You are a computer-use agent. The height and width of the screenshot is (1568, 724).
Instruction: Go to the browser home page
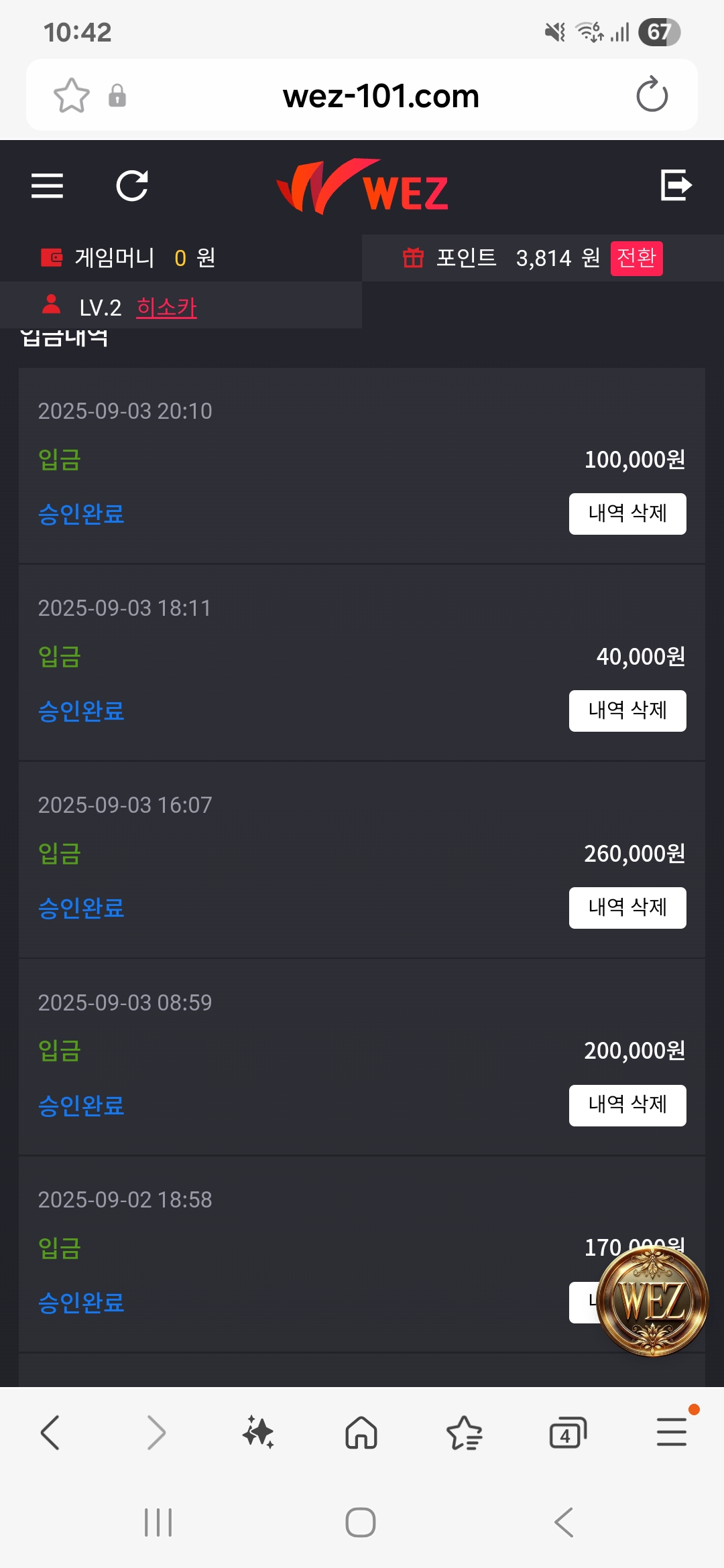pyautogui.click(x=361, y=1433)
